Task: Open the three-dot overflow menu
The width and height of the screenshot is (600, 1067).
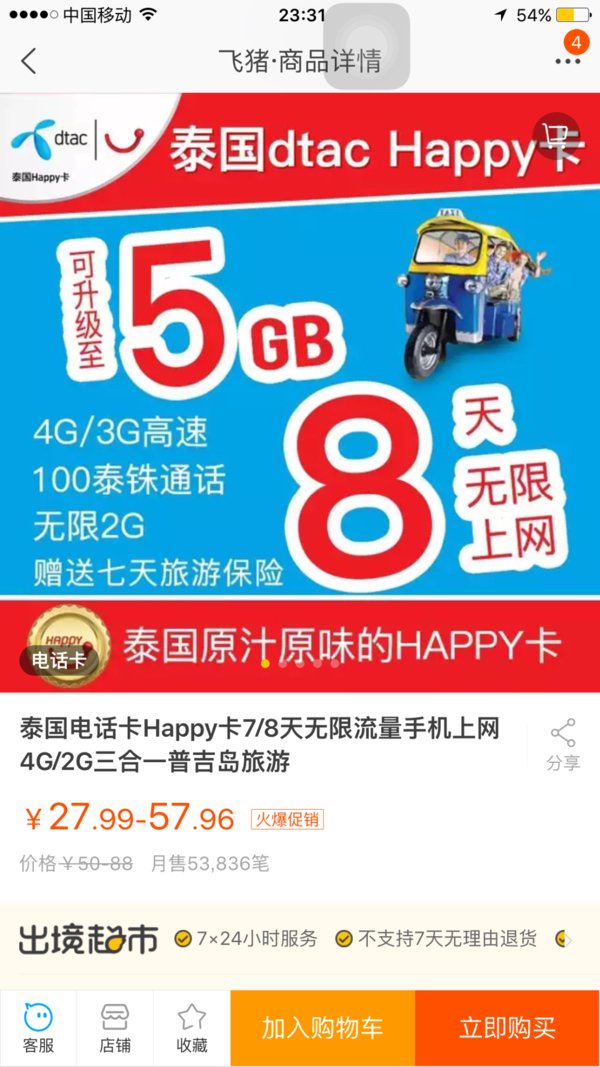Action: (566, 61)
